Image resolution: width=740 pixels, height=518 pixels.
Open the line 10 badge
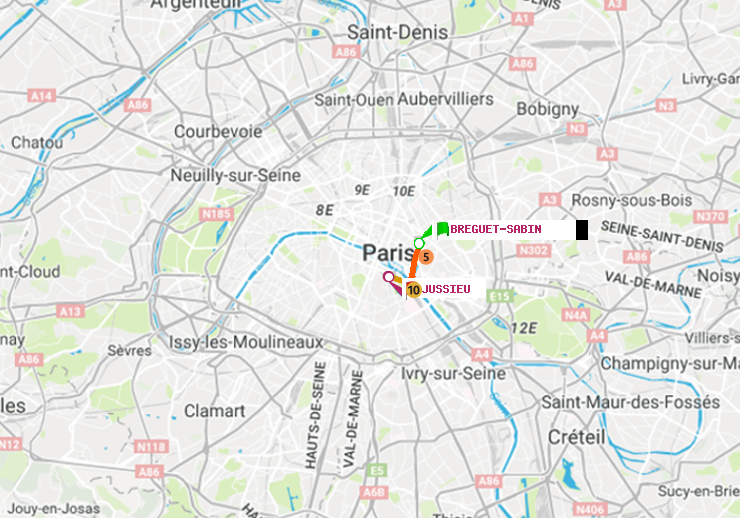tap(413, 290)
